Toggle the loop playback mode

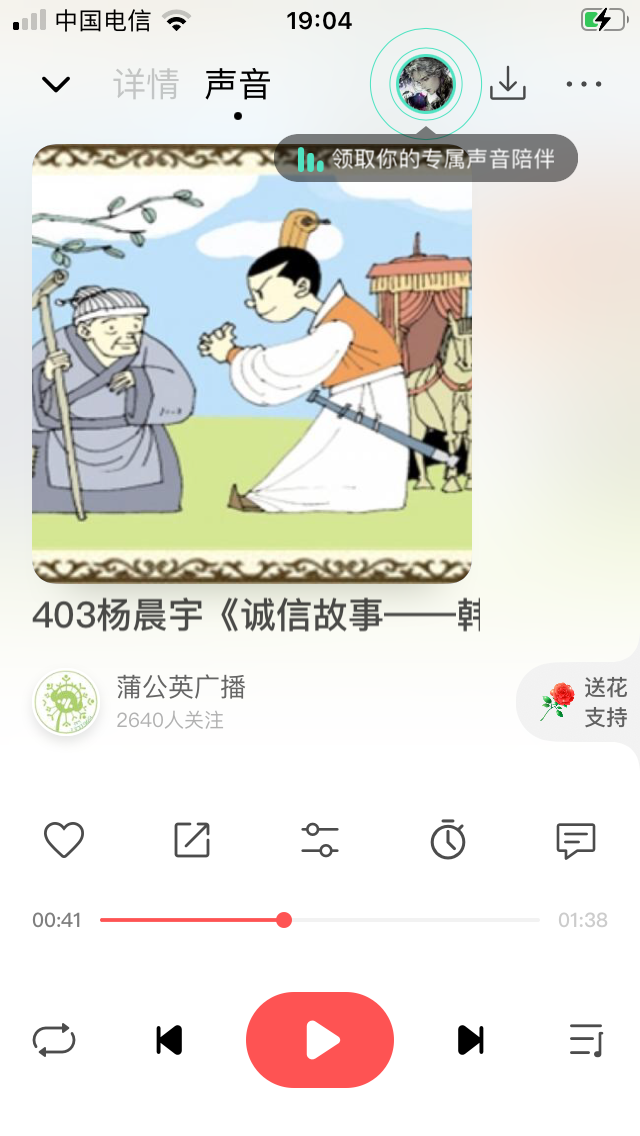[54, 1040]
